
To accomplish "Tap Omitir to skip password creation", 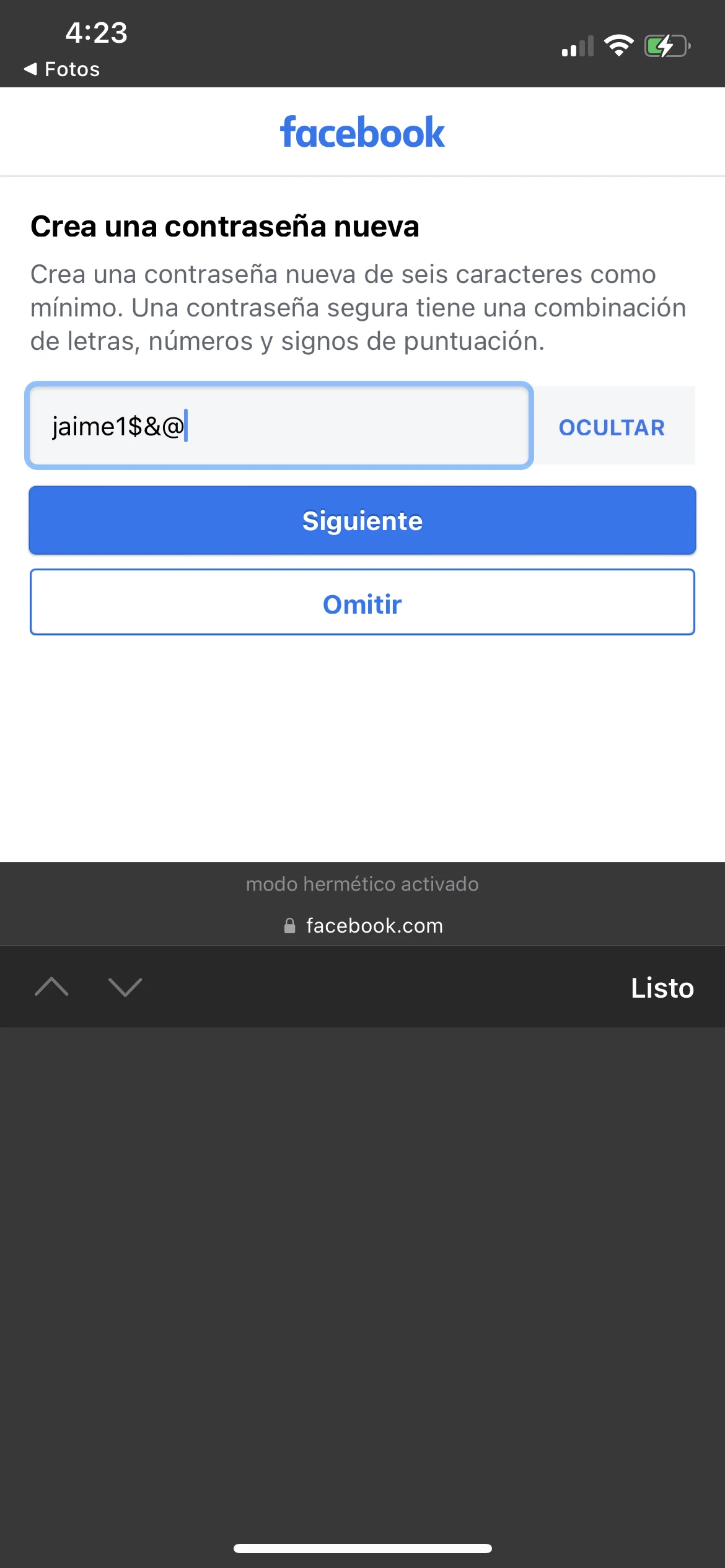I will click(362, 603).
